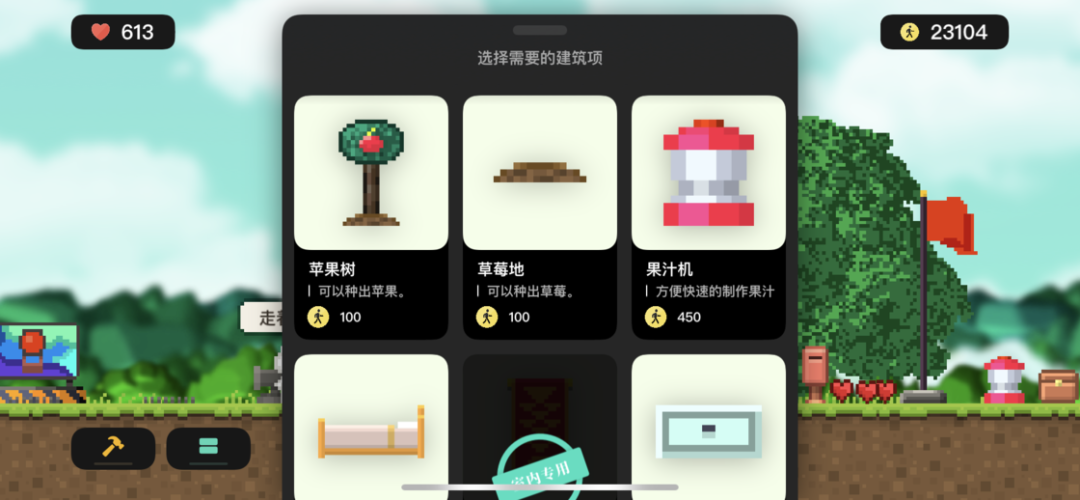Tap the green stacked layers button

click(208, 448)
